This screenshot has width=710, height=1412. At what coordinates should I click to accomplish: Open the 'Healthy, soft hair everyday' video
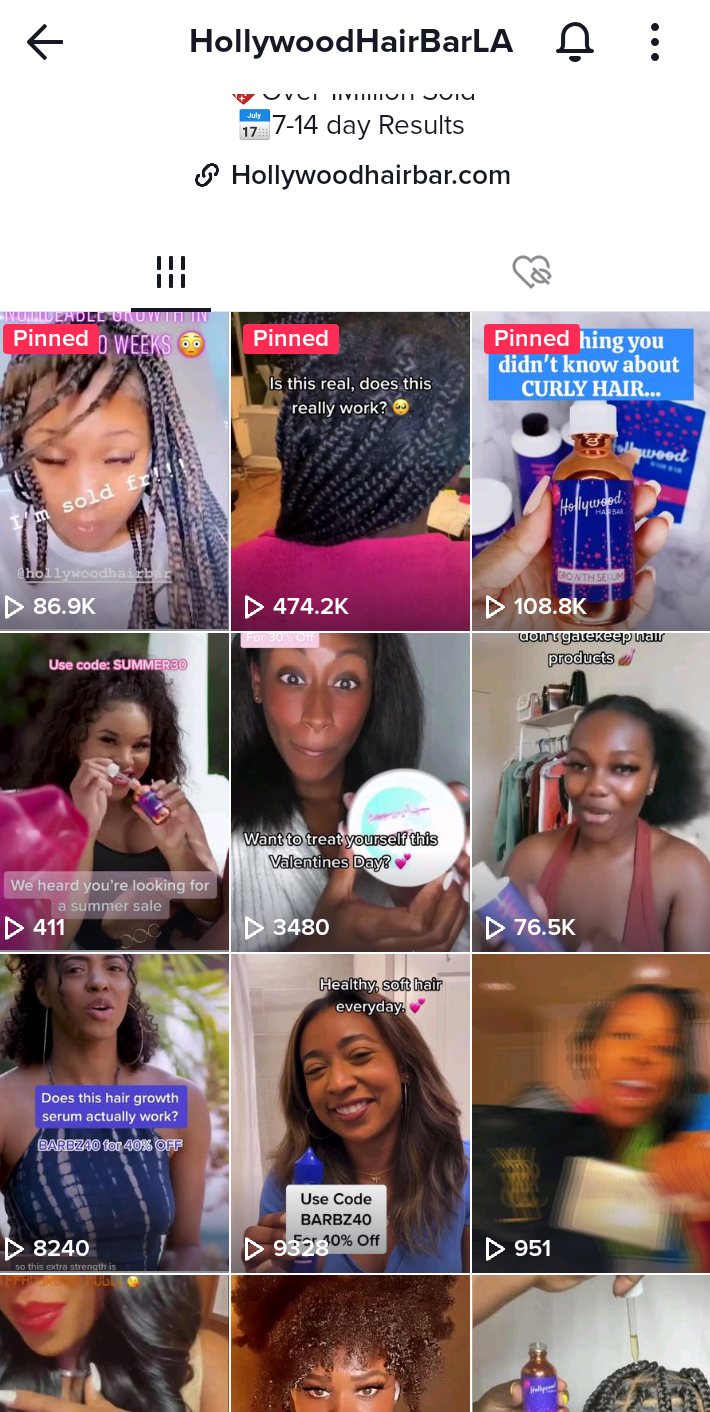pyautogui.click(x=350, y=1113)
